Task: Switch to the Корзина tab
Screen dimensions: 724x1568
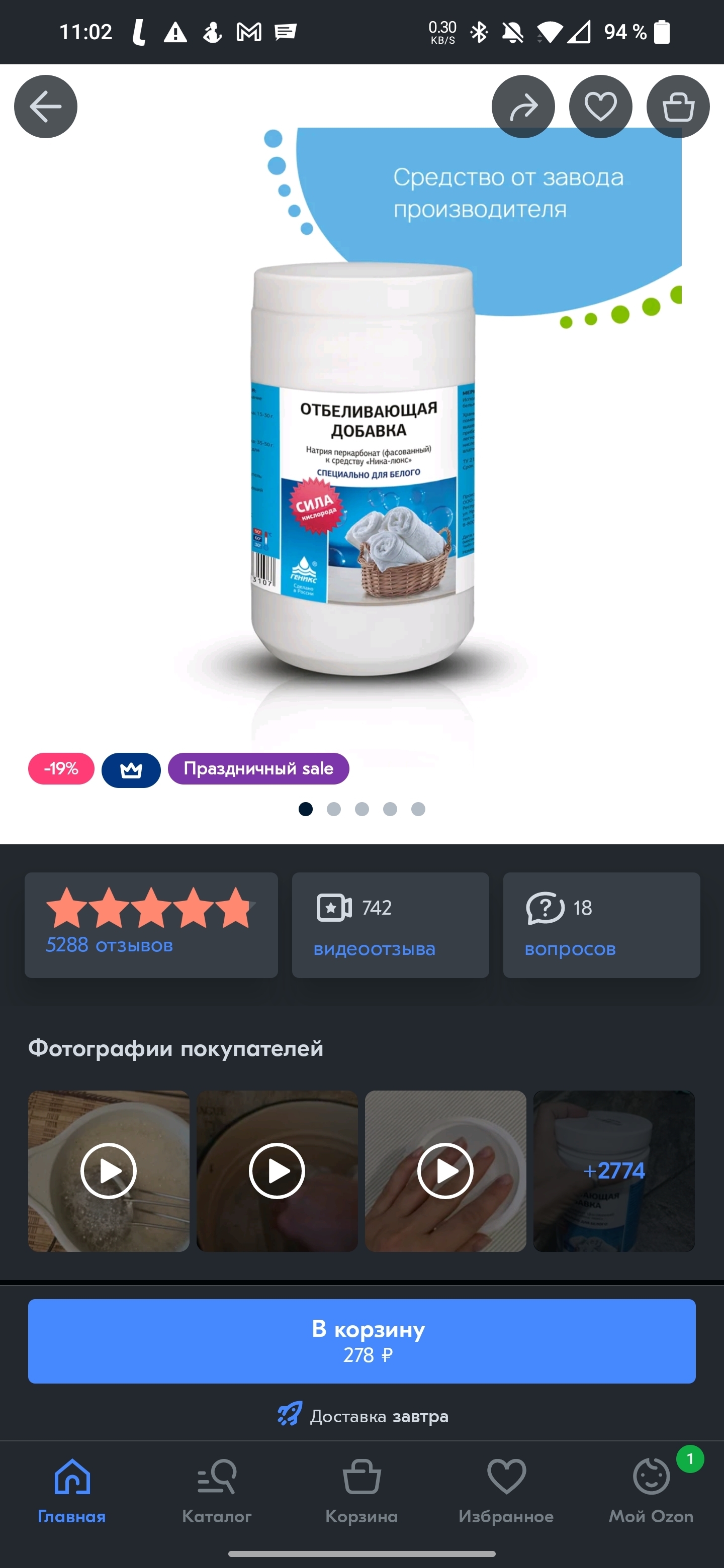Action: tap(361, 1490)
